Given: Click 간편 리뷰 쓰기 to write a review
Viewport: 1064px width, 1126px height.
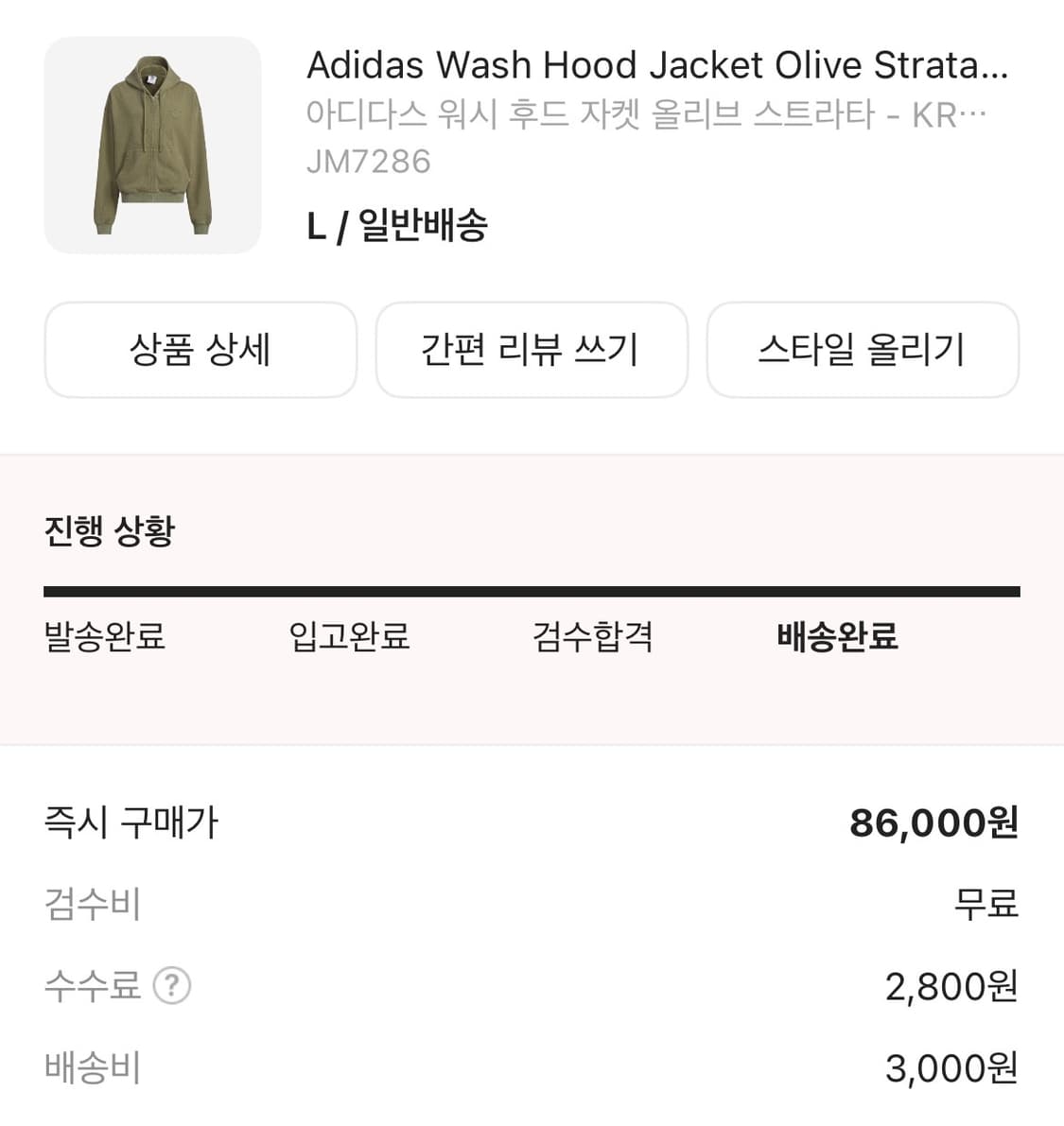Looking at the screenshot, I should coord(532,350).
